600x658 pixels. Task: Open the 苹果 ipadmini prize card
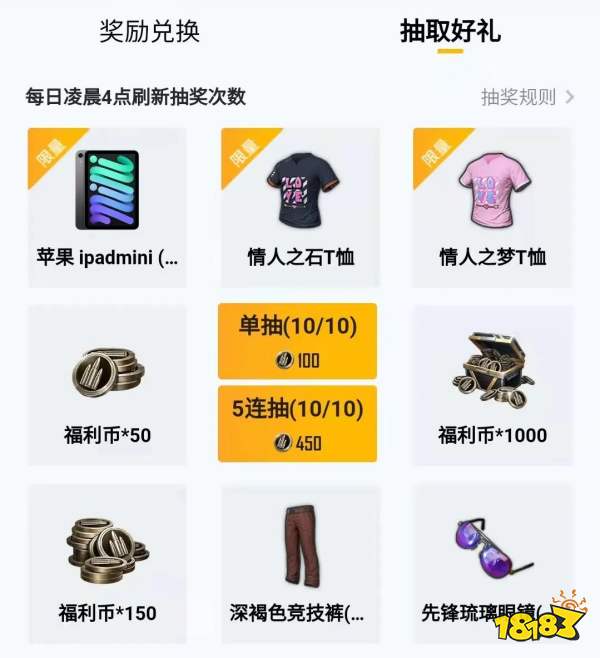pos(107,207)
